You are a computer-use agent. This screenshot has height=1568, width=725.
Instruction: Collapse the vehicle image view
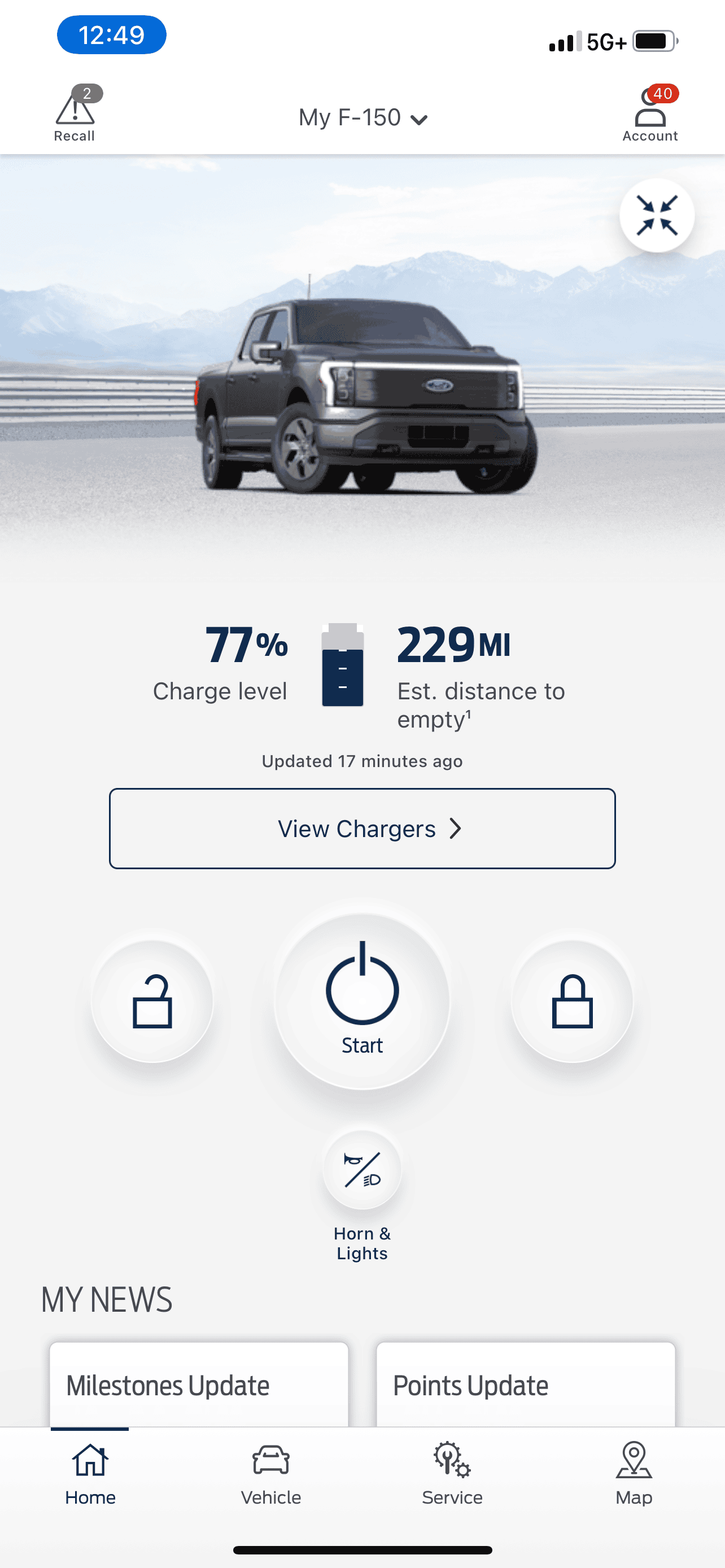[x=656, y=216]
